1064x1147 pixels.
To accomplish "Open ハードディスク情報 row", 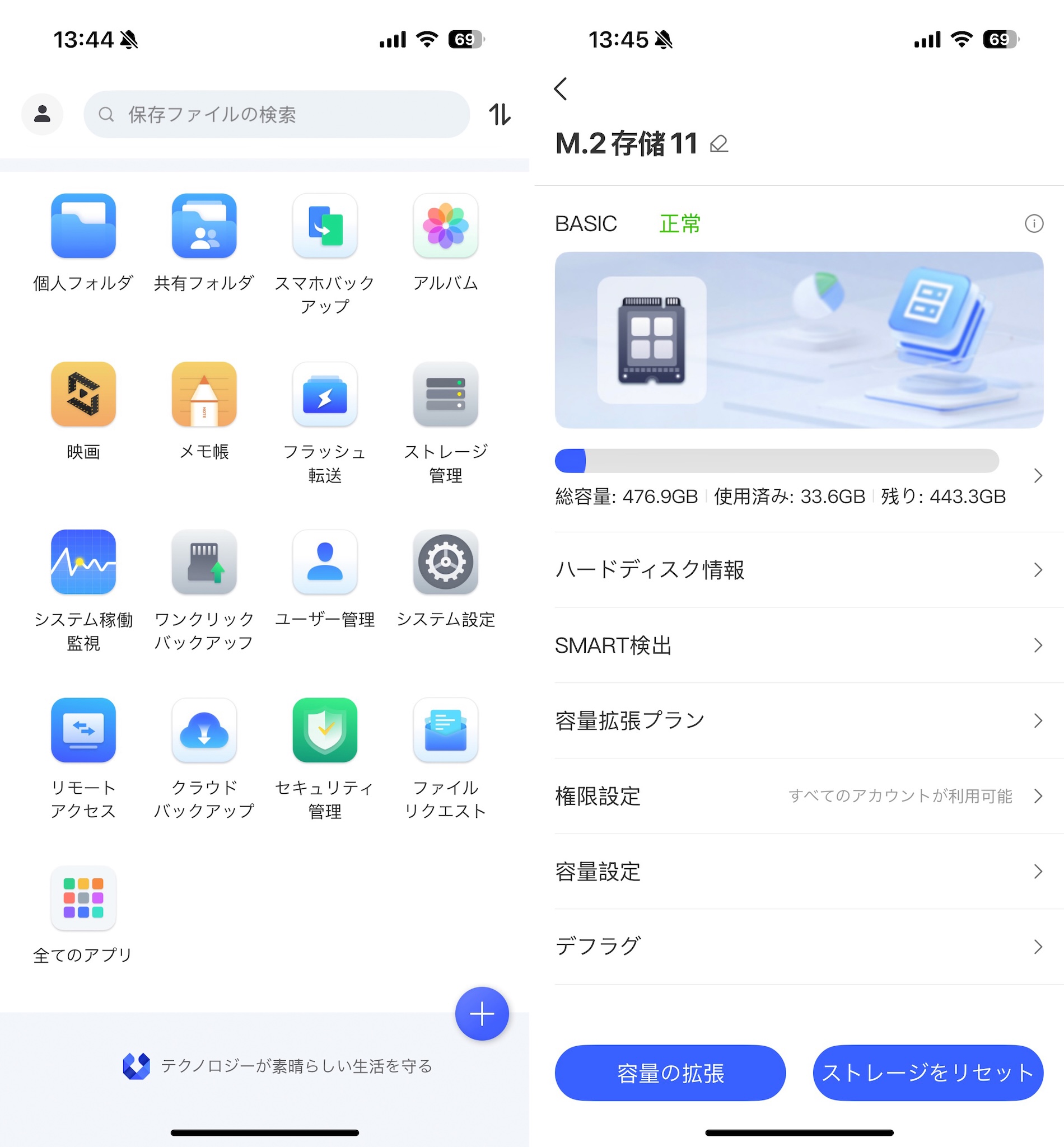I will pyautogui.click(x=798, y=570).
